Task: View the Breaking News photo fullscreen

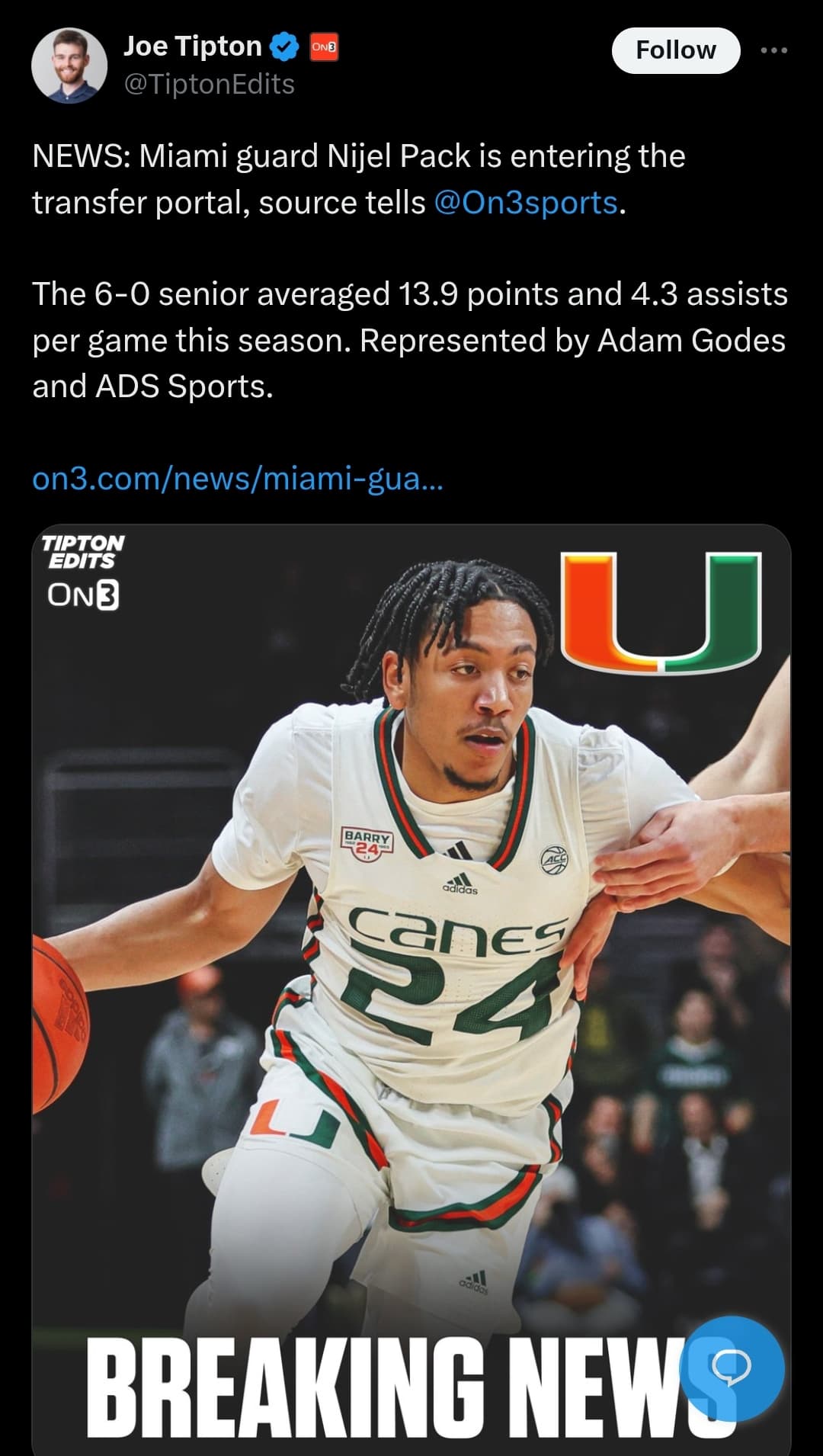Action: point(411,989)
